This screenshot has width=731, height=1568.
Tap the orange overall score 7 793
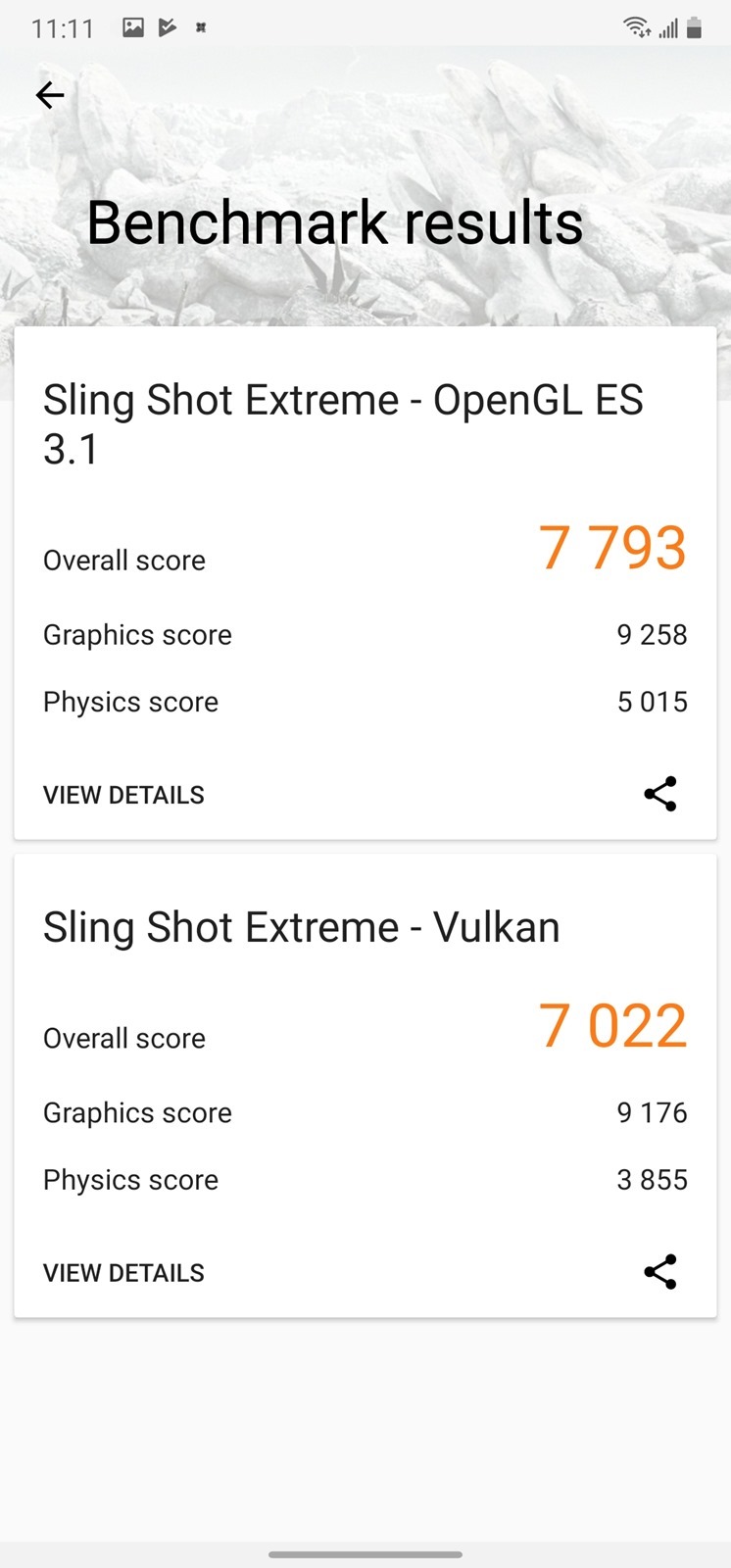tap(611, 547)
